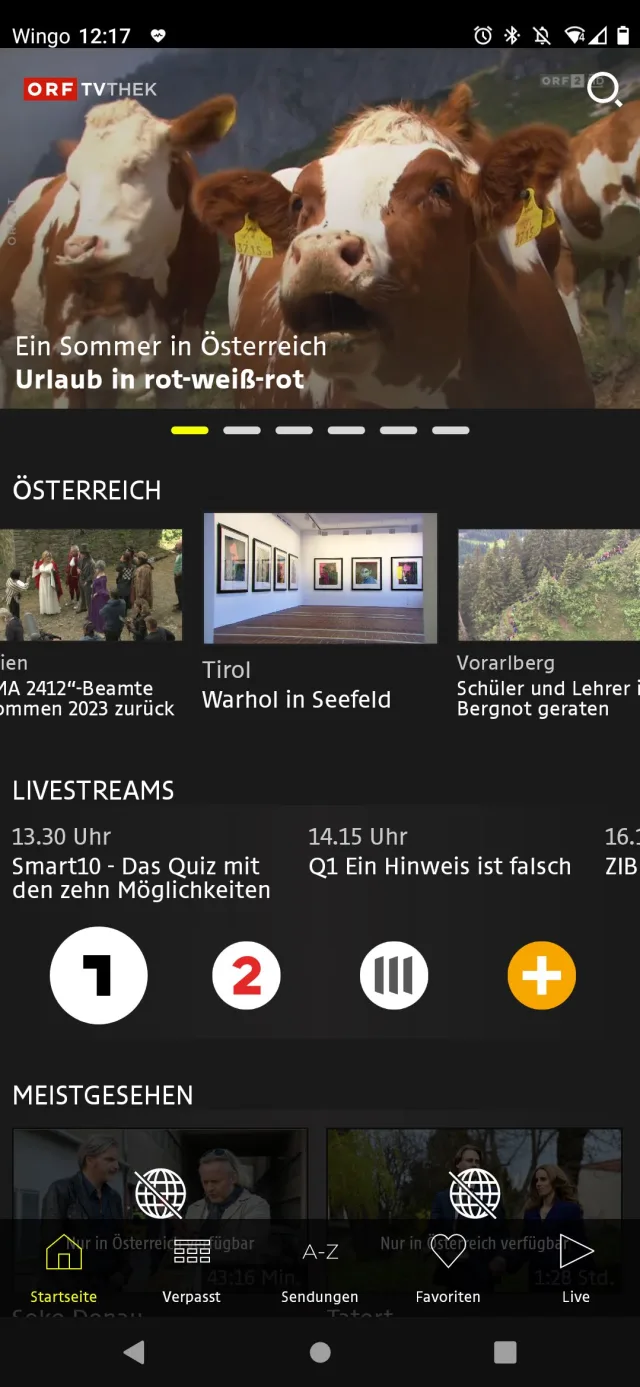The height and width of the screenshot is (1387, 640).
Task: Watch the ORF 2 livestream
Action: 246,975
